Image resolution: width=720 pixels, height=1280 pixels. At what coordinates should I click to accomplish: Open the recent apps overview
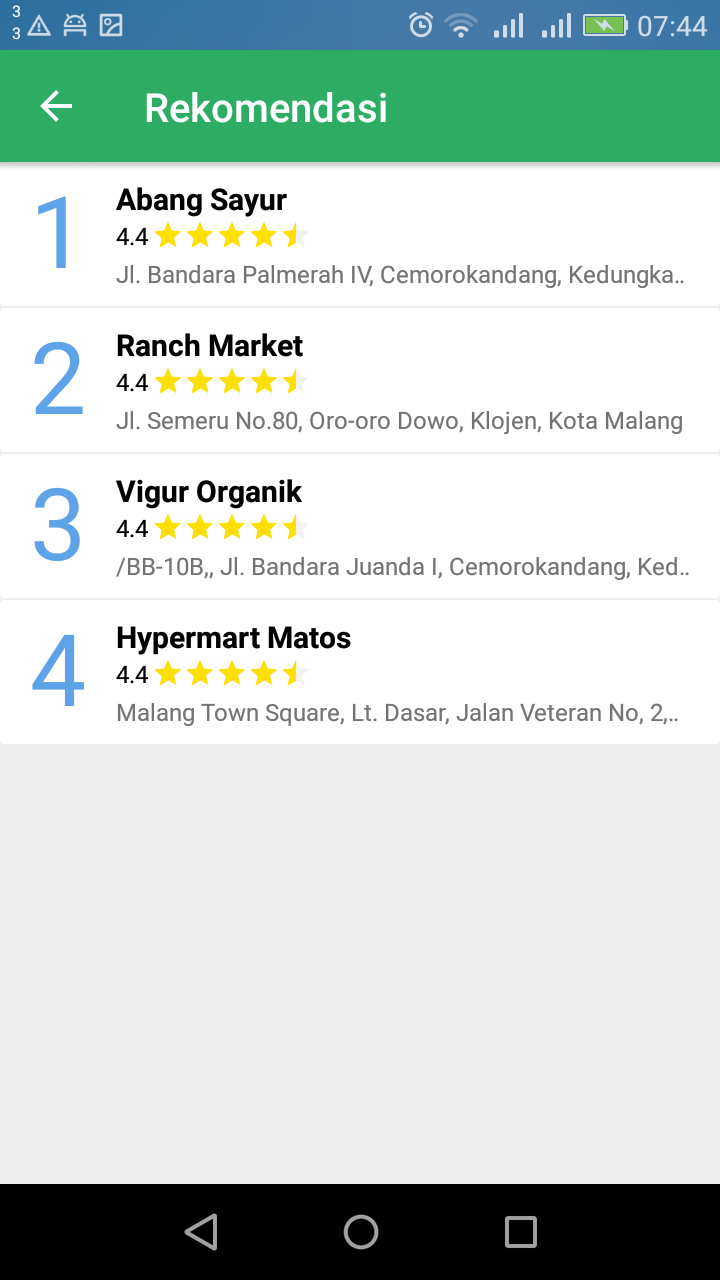click(x=520, y=1232)
